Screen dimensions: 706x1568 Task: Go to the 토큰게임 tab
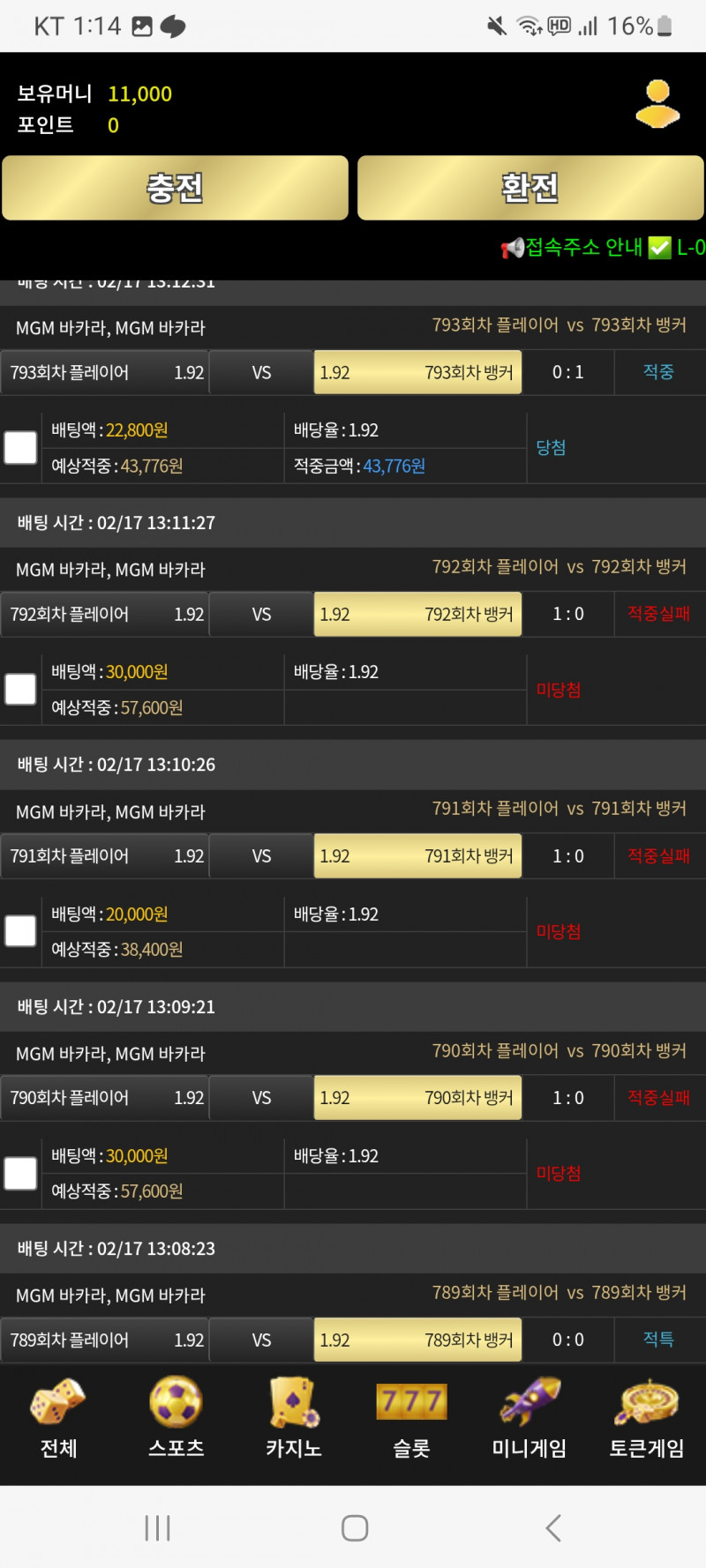click(647, 1418)
